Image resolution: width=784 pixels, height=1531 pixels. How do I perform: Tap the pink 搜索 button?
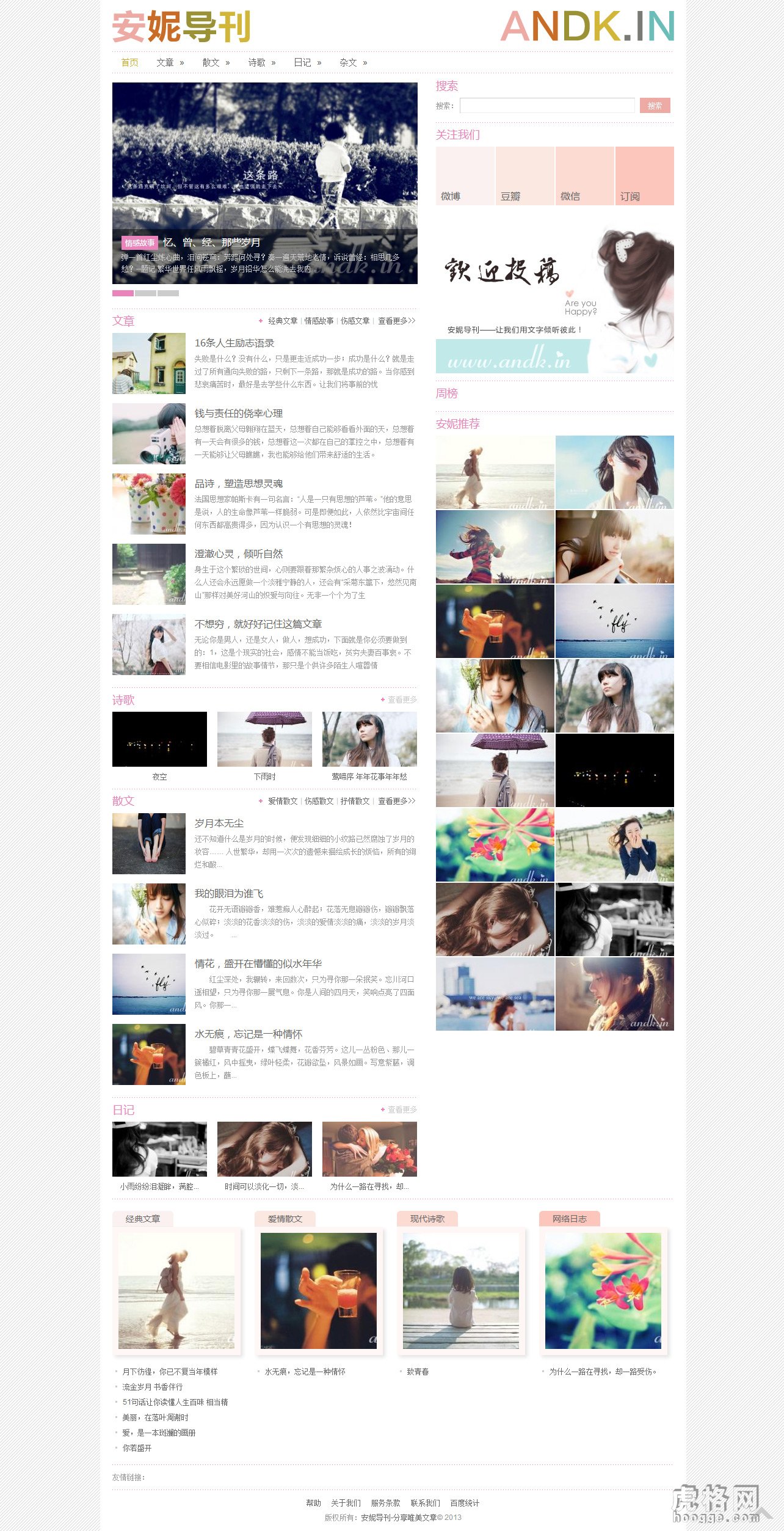point(655,106)
